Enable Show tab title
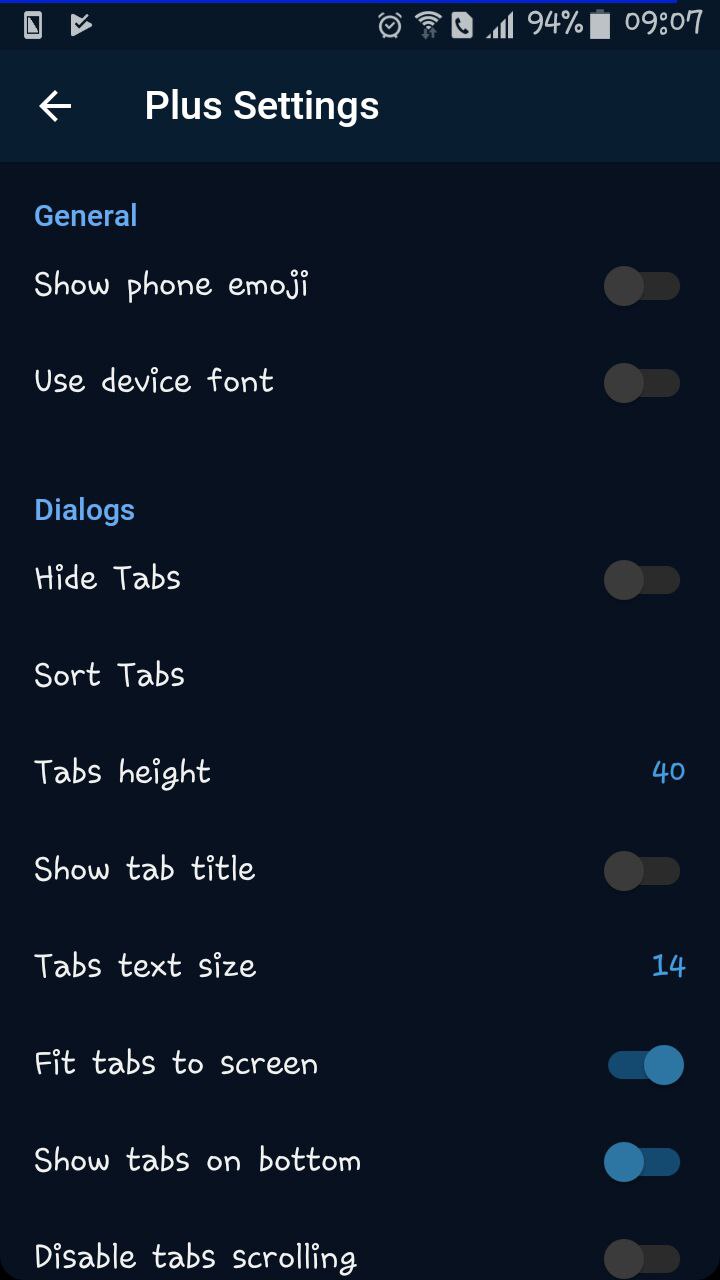720x1280 pixels. (x=641, y=870)
